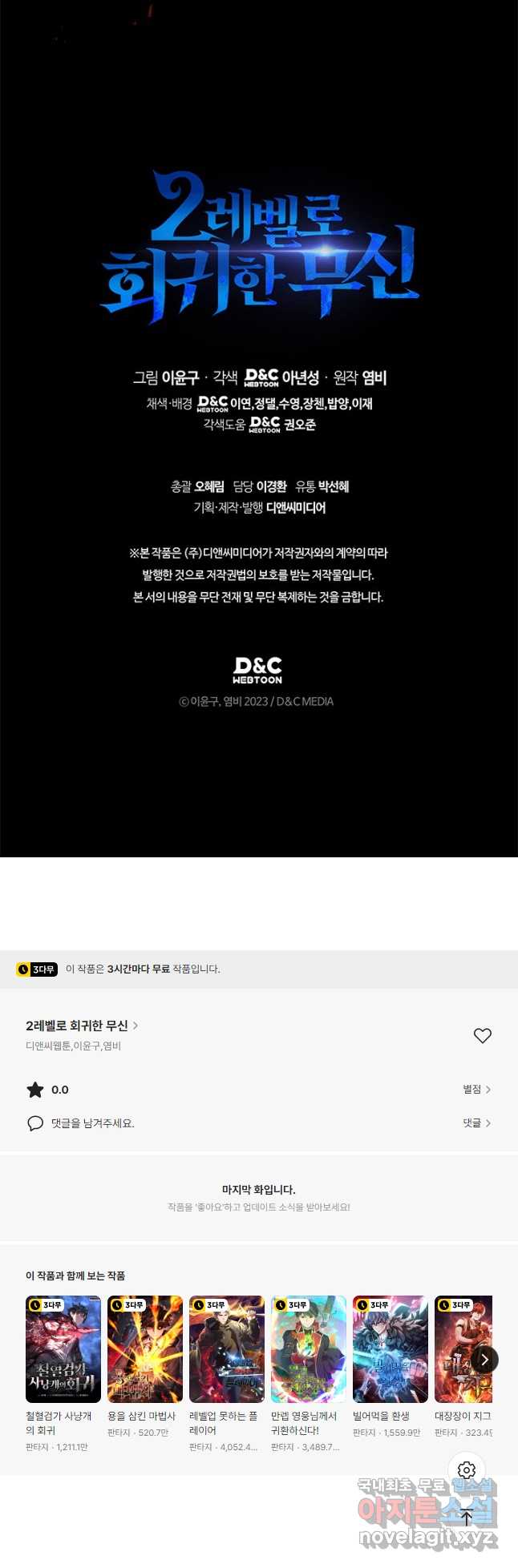518x1568 pixels.
Task: Open the 댓글 comments section
Action: coord(476,1123)
